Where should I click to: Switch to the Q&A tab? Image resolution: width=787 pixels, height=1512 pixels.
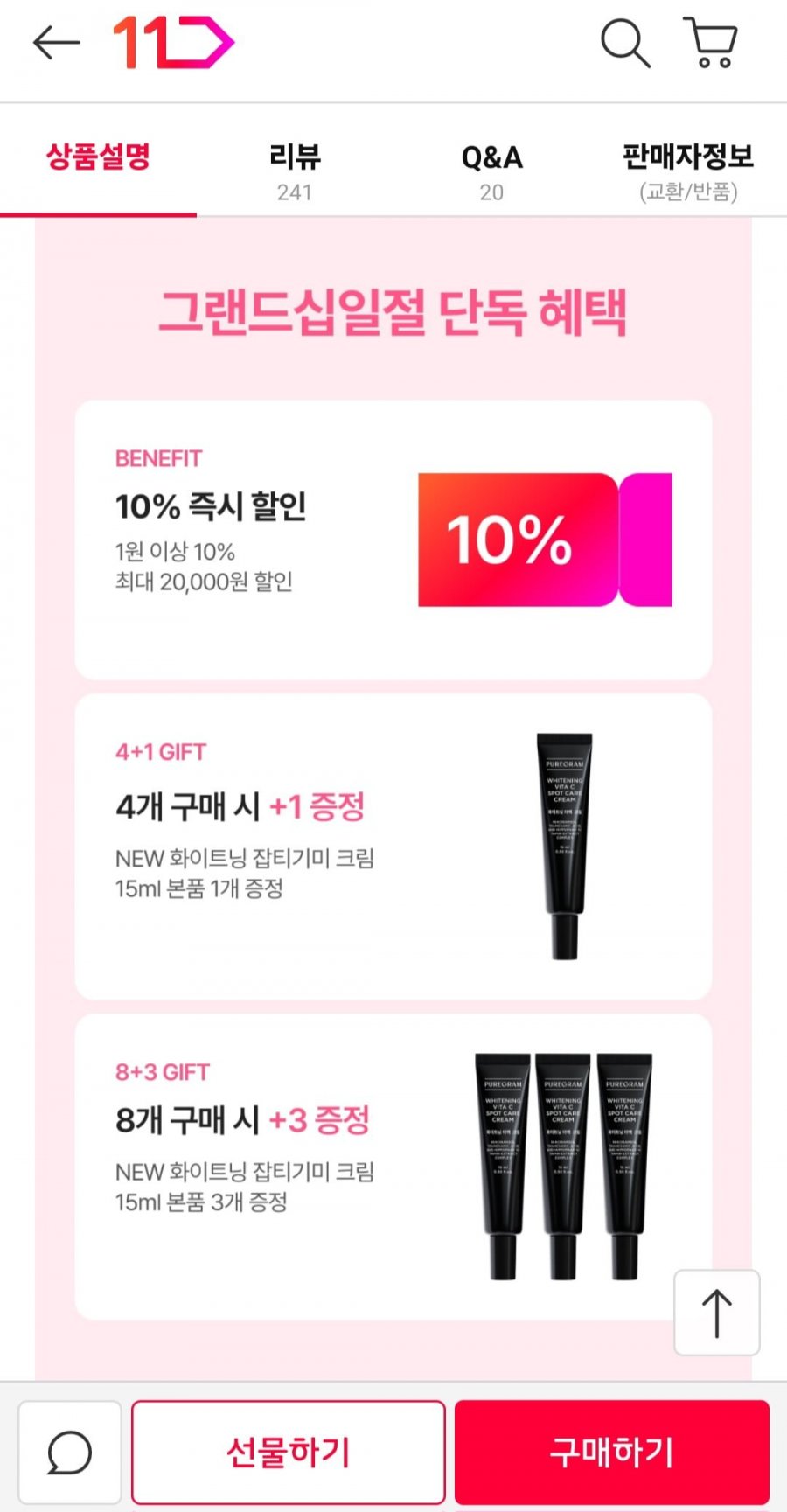pos(491,171)
